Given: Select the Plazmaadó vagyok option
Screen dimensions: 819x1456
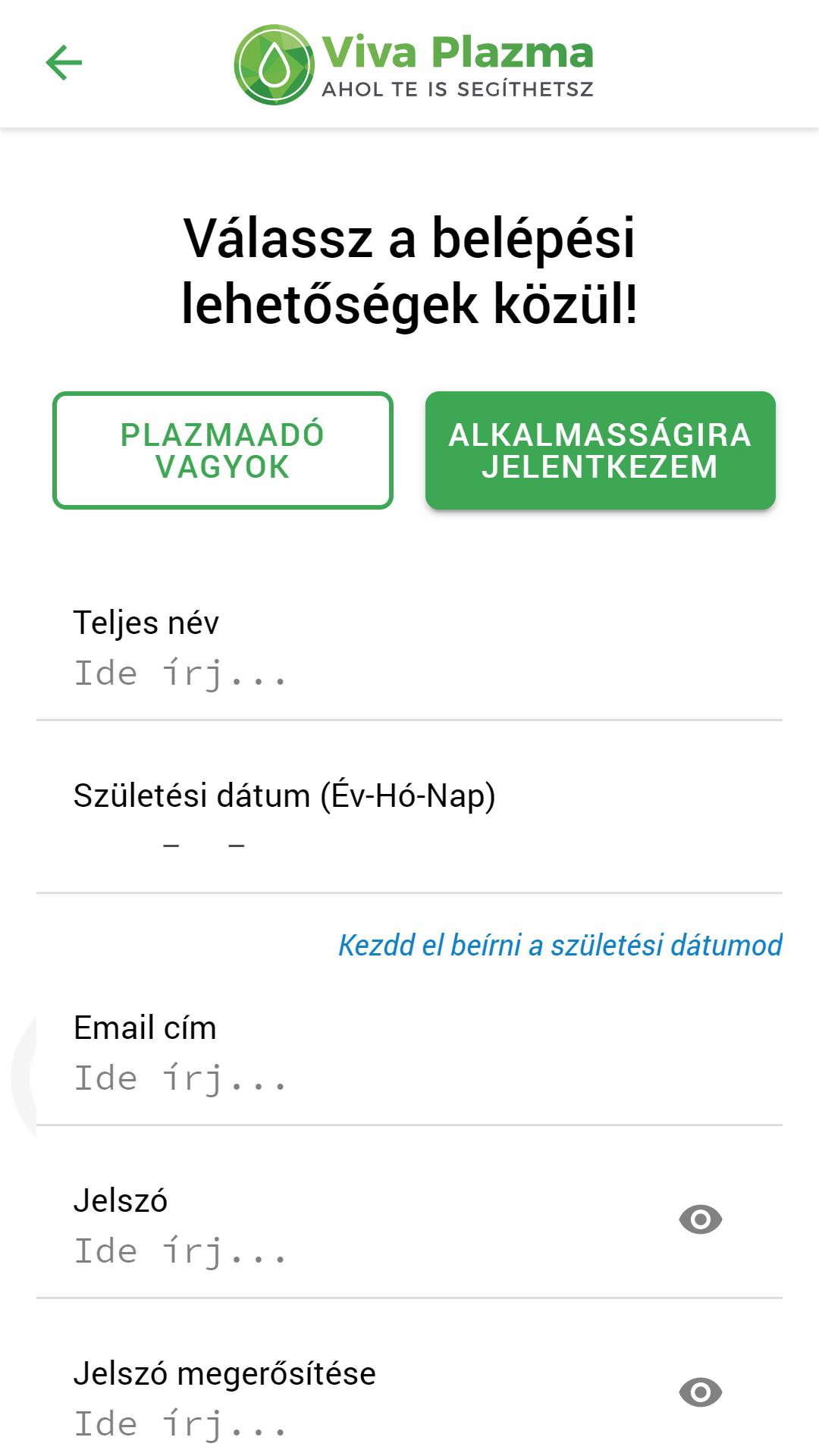Looking at the screenshot, I should tap(223, 450).
